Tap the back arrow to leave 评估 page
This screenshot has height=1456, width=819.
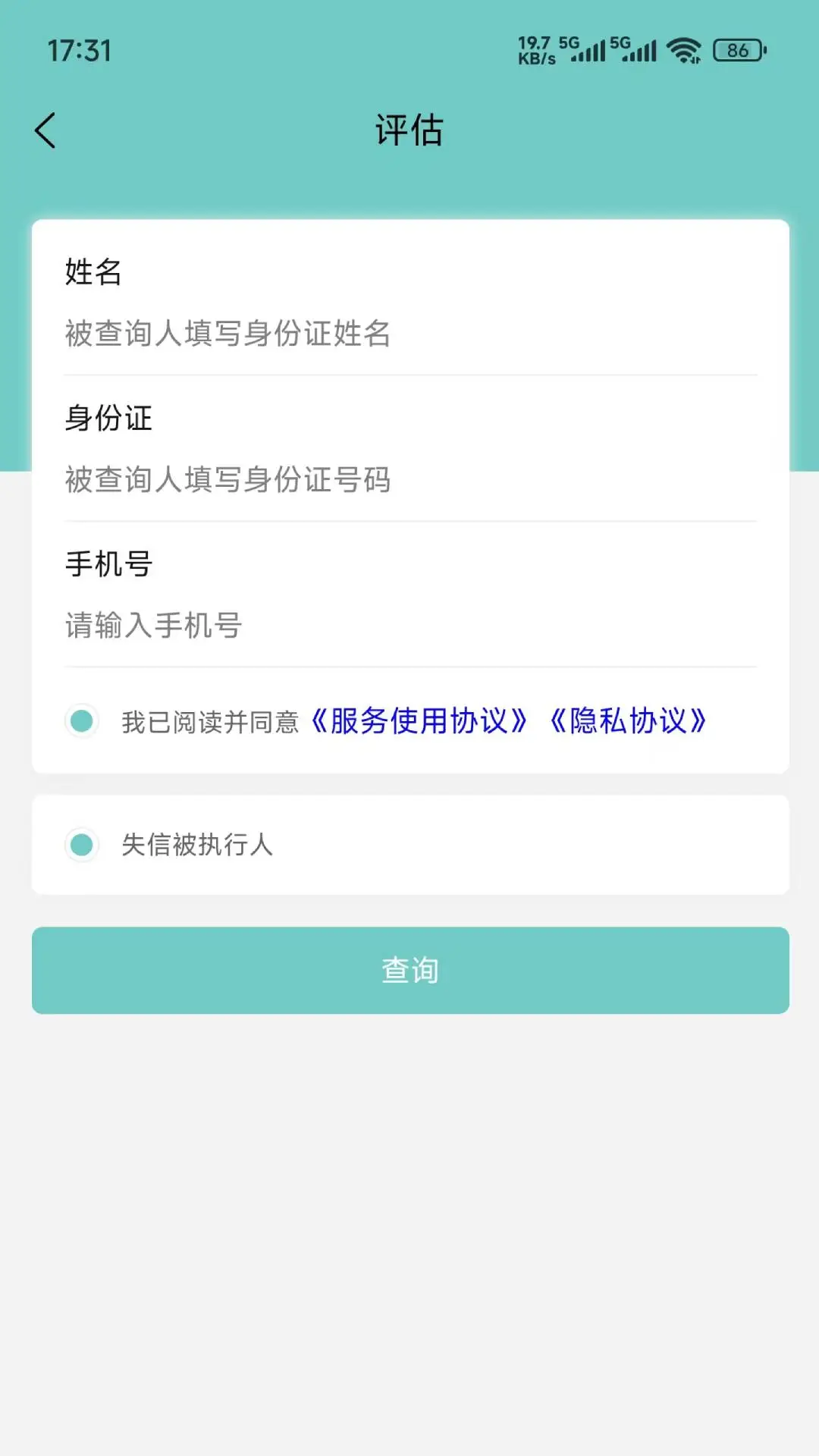pyautogui.click(x=45, y=130)
